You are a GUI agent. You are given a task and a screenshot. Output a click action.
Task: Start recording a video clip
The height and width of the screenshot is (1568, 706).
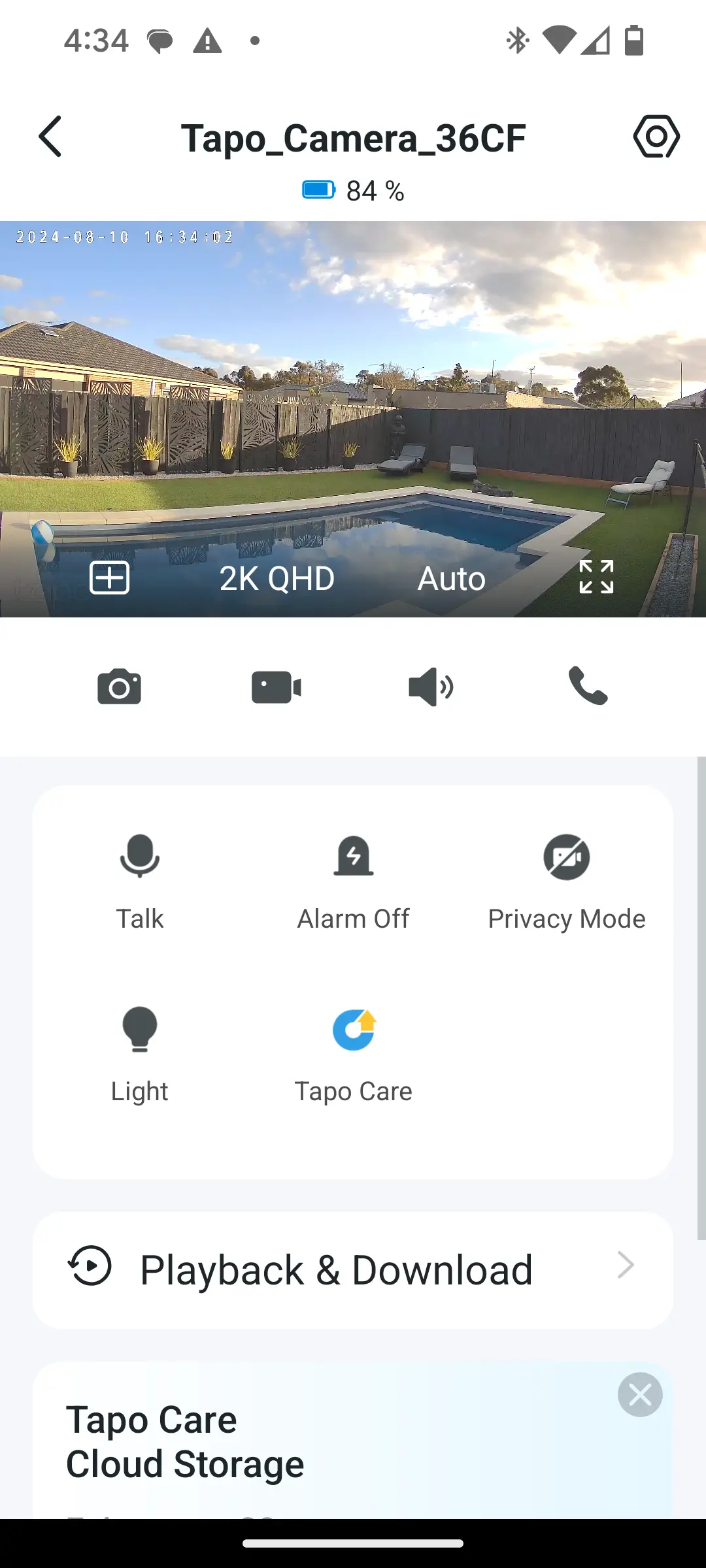coord(276,687)
